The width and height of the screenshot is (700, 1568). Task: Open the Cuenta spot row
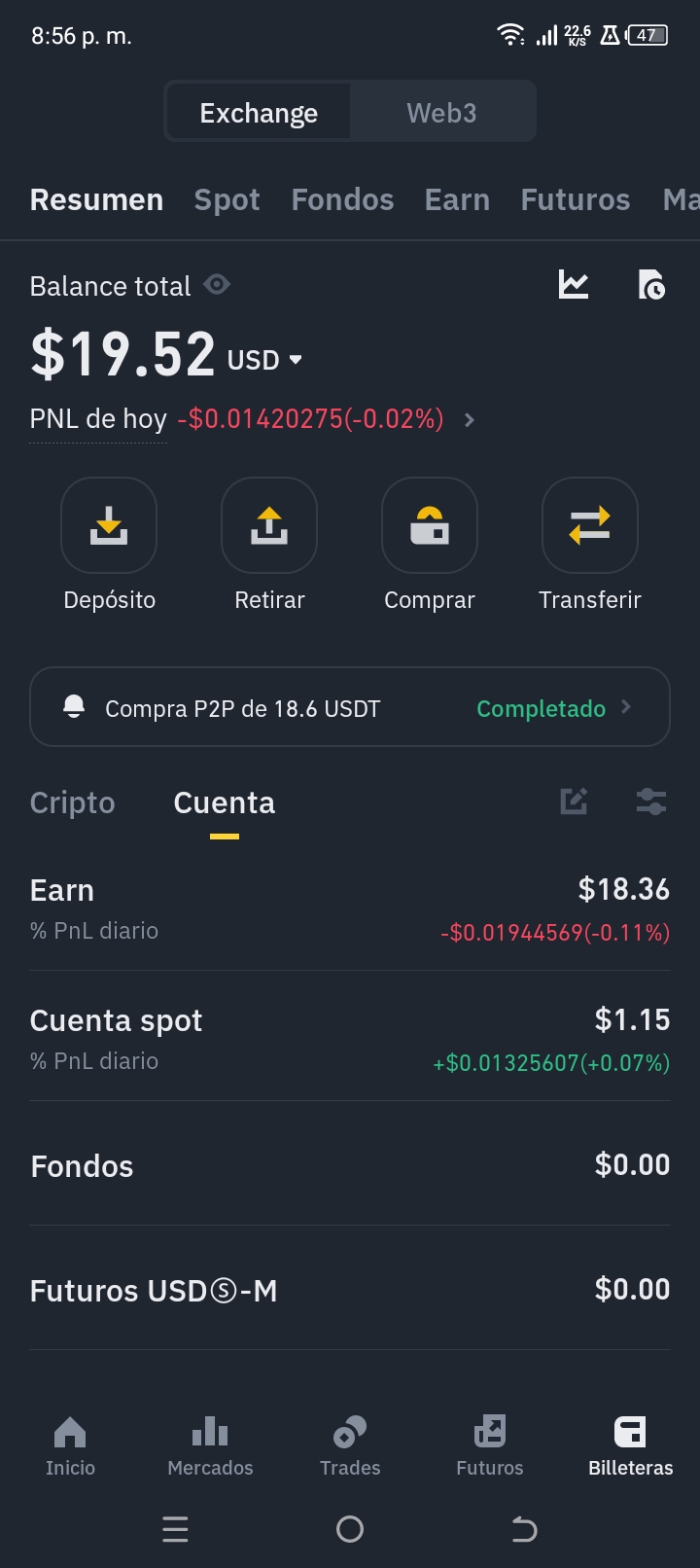tap(350, 1039)
